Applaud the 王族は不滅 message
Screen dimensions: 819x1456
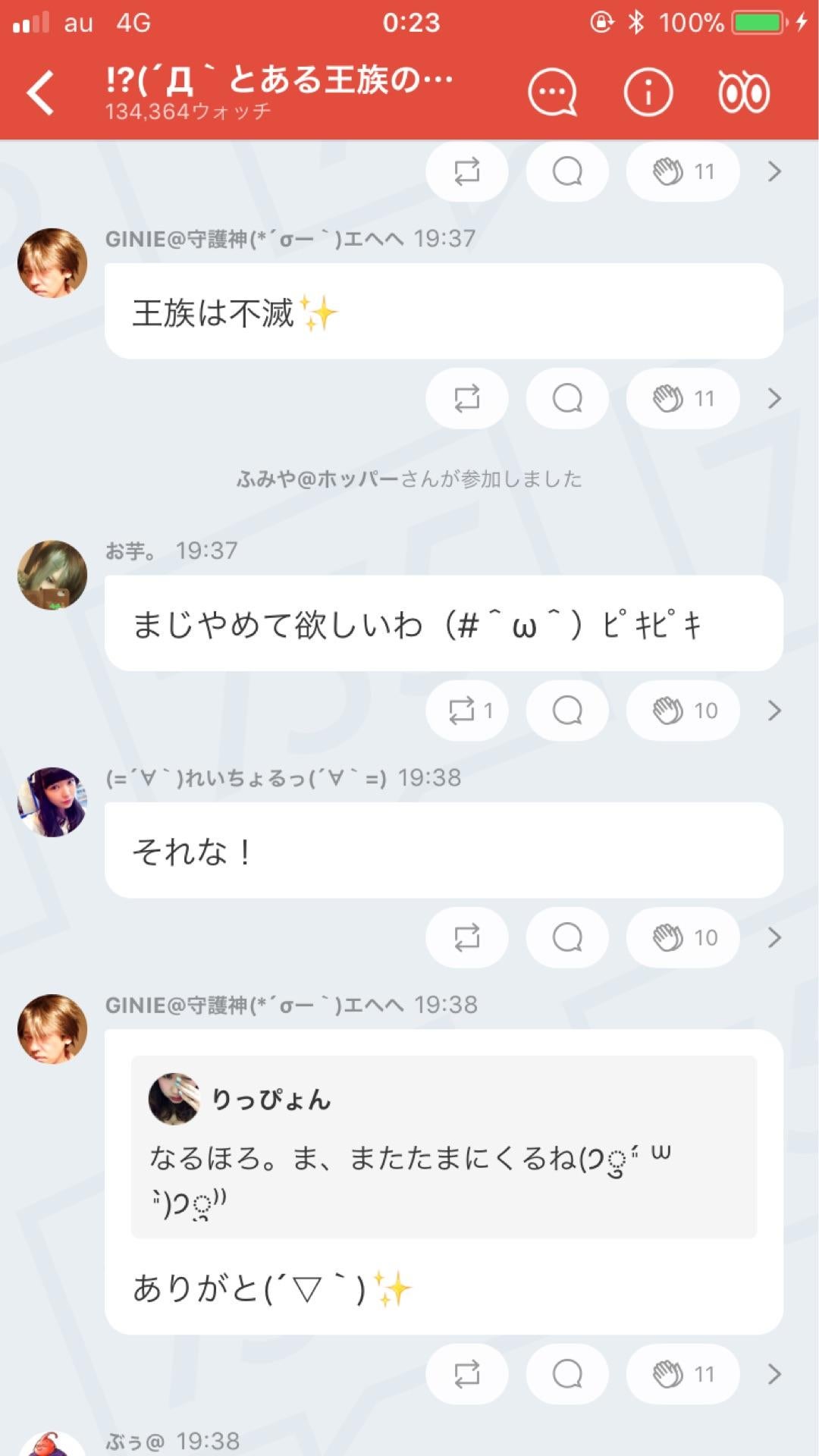[681, 398]
